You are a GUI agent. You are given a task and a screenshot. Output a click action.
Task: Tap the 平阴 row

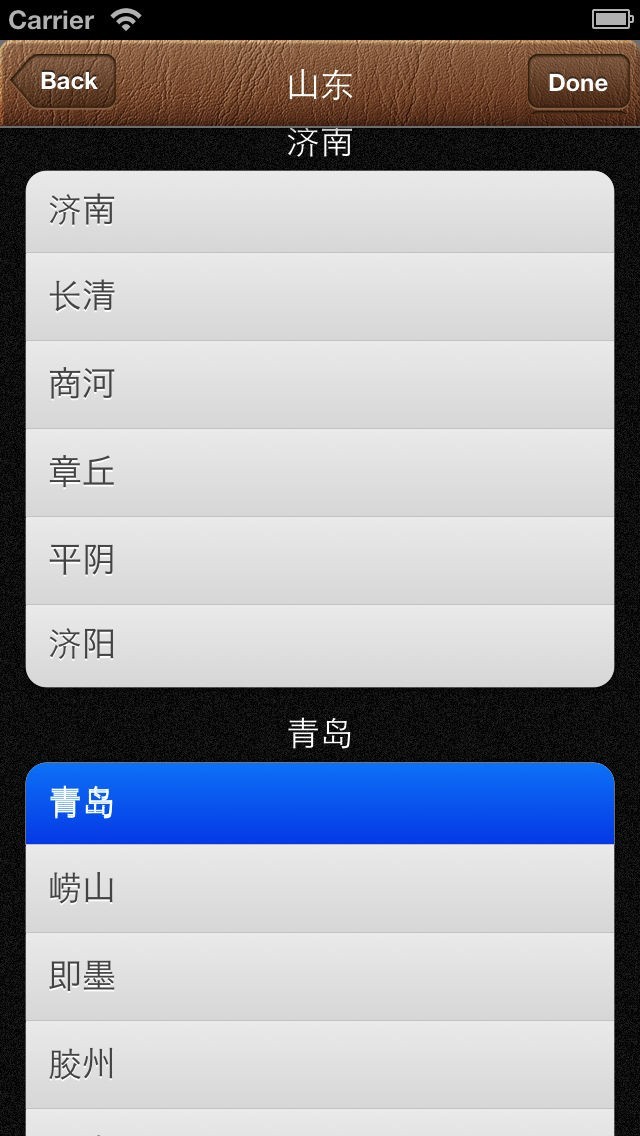tap(320, 561)
